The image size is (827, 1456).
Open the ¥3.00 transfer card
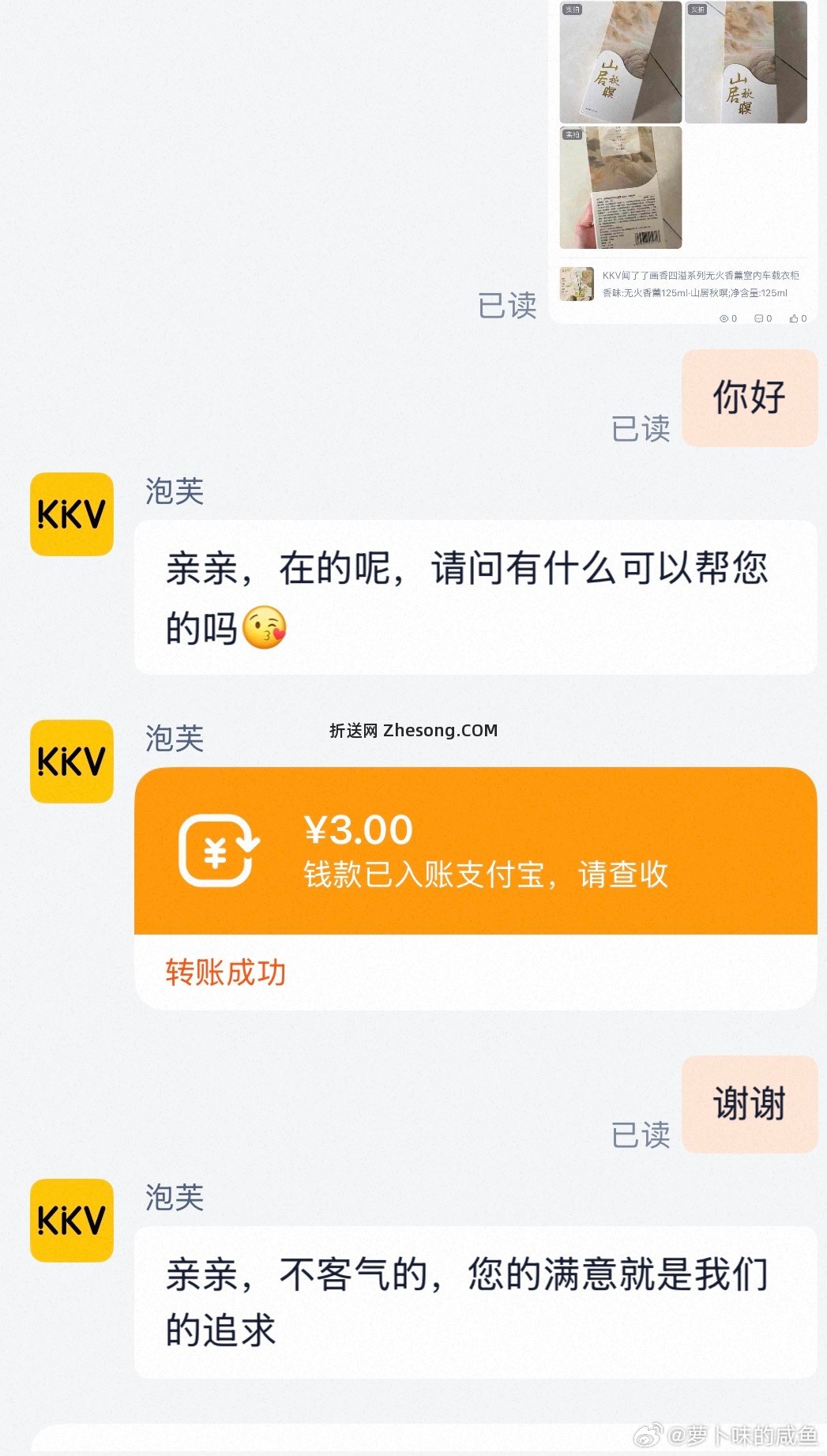474,853
